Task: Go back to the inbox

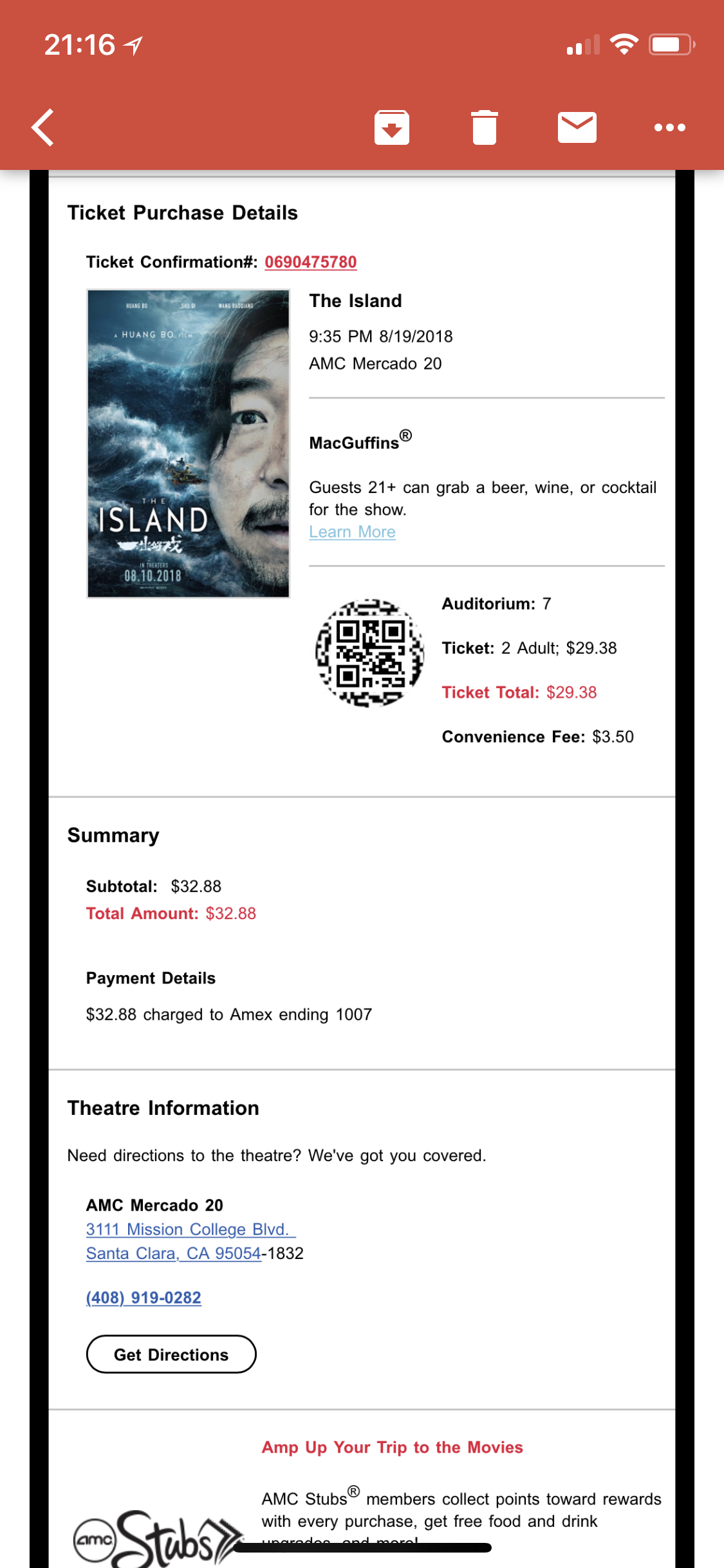Action: 42,127
